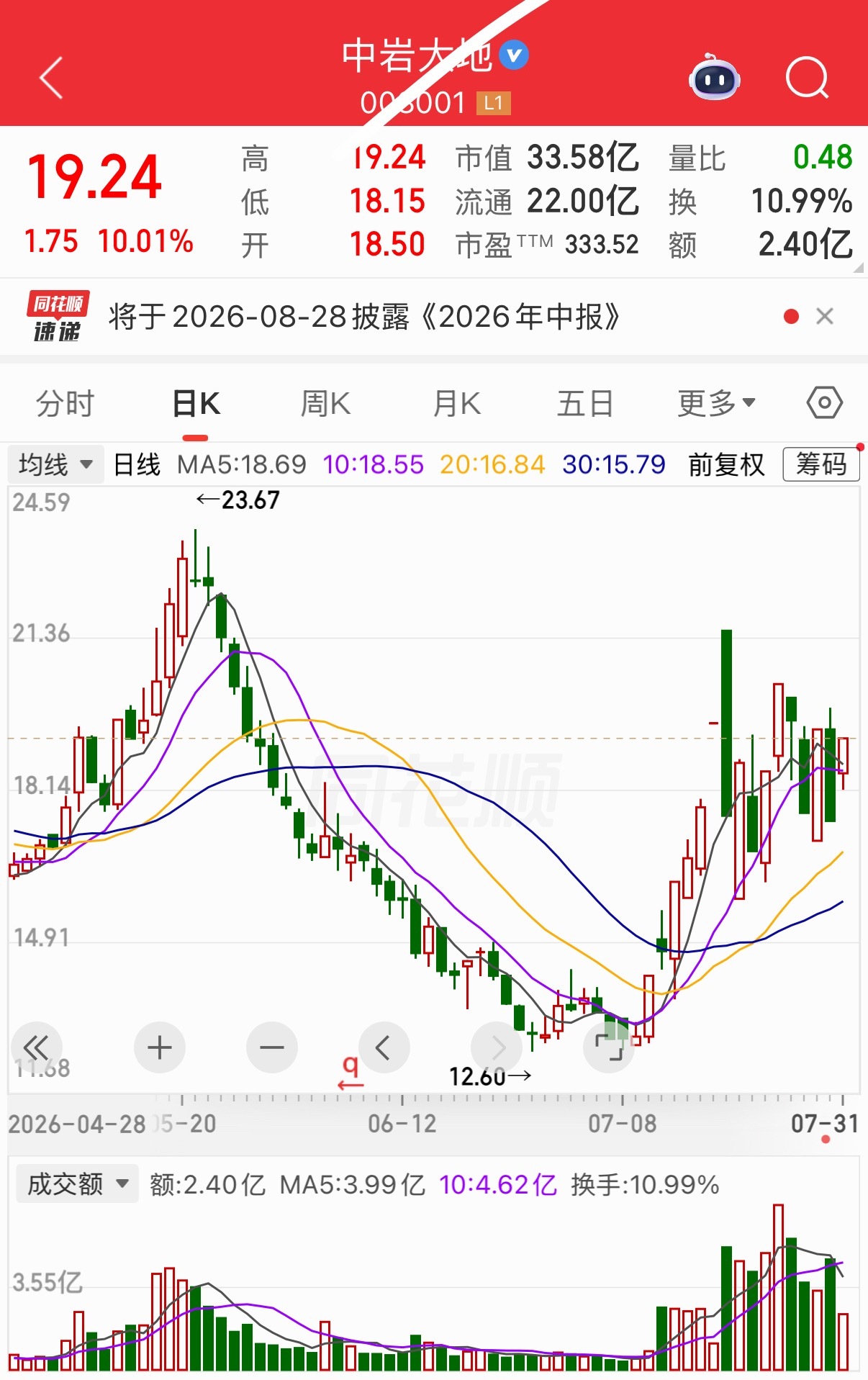
Task: Dismiss the 同花顺速递 announcement banner
Action: pos(825,316)
